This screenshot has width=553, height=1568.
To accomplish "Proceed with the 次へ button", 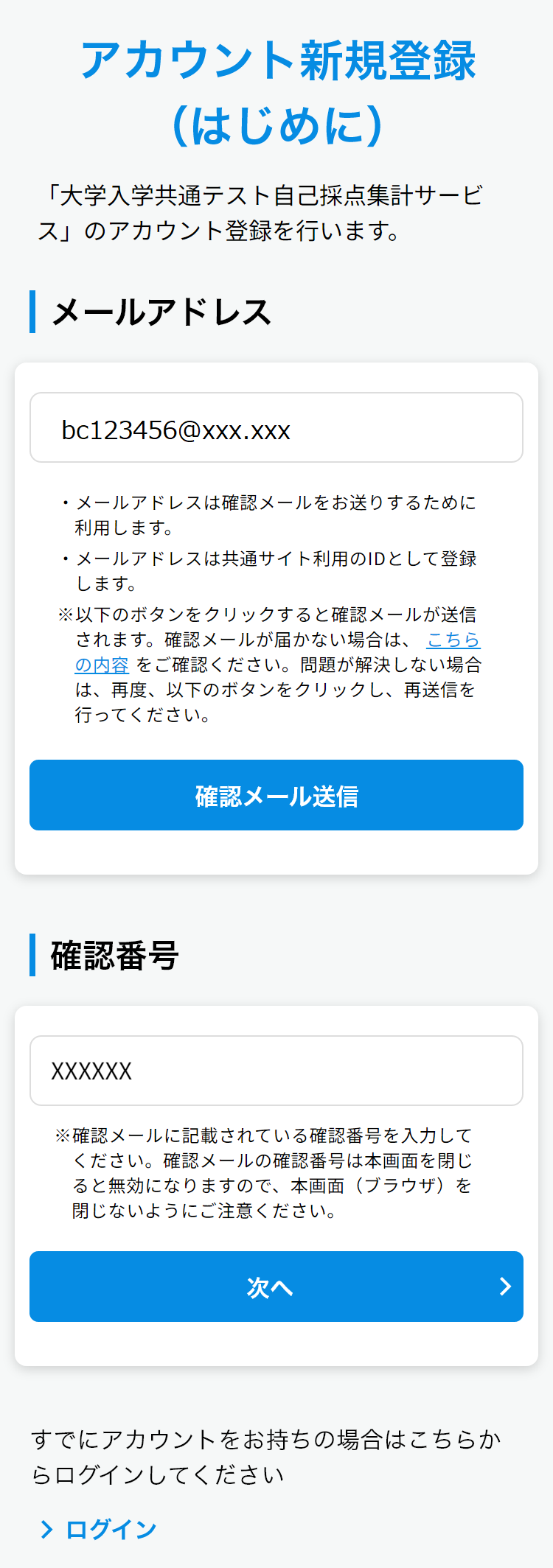I will 276,1287.
